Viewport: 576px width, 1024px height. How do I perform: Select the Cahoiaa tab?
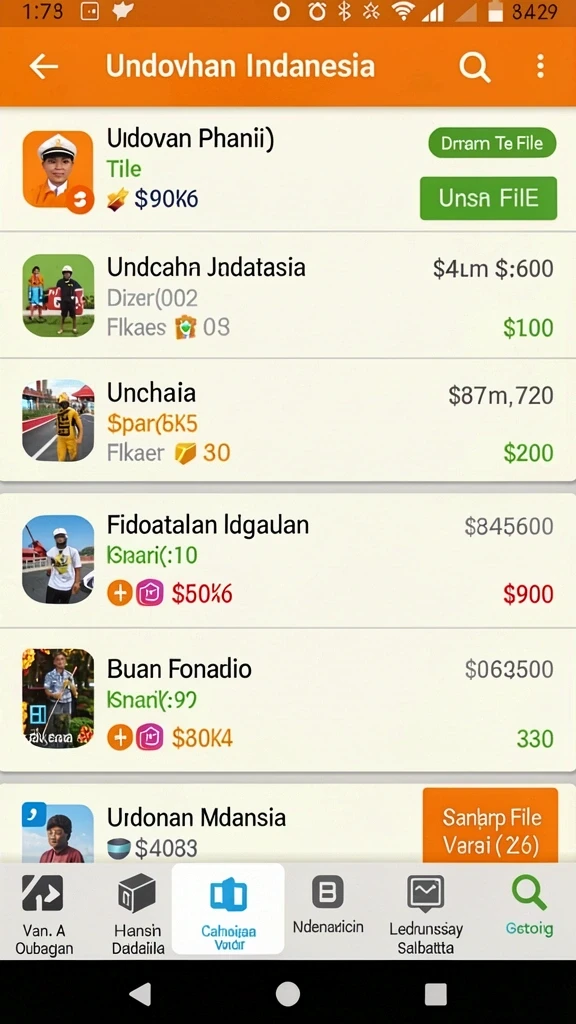point(228,909)
